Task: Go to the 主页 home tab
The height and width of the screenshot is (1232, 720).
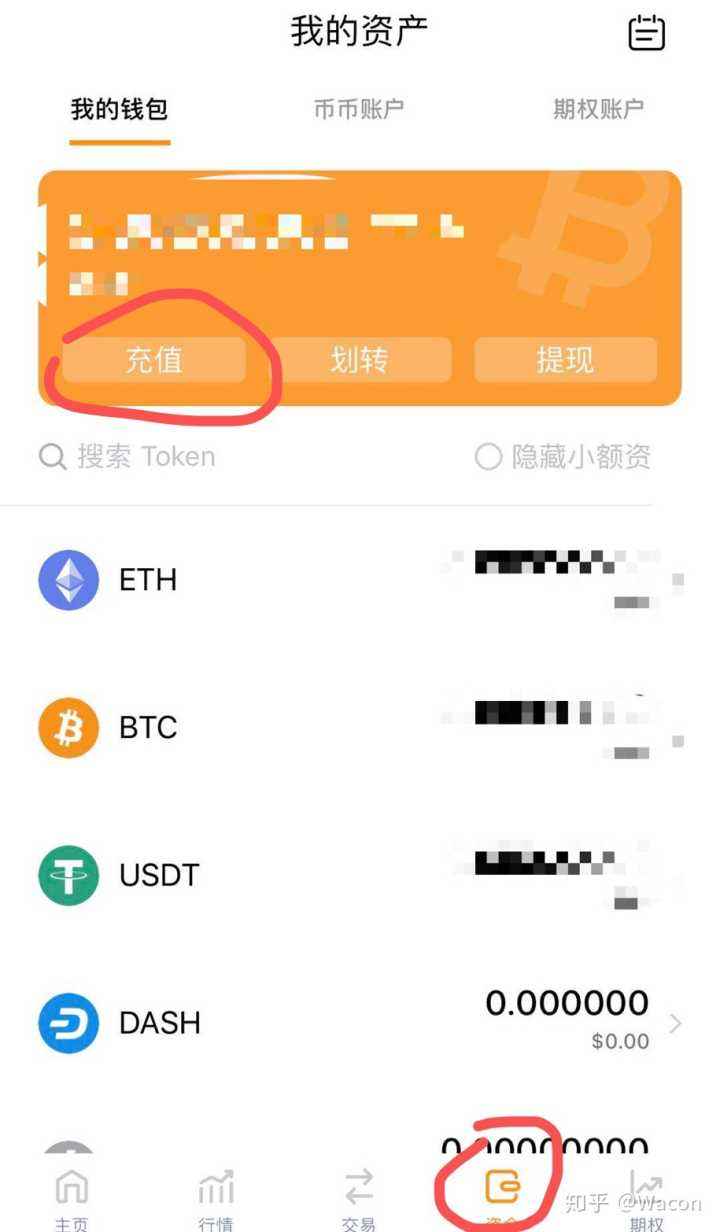Action: 71,1195
